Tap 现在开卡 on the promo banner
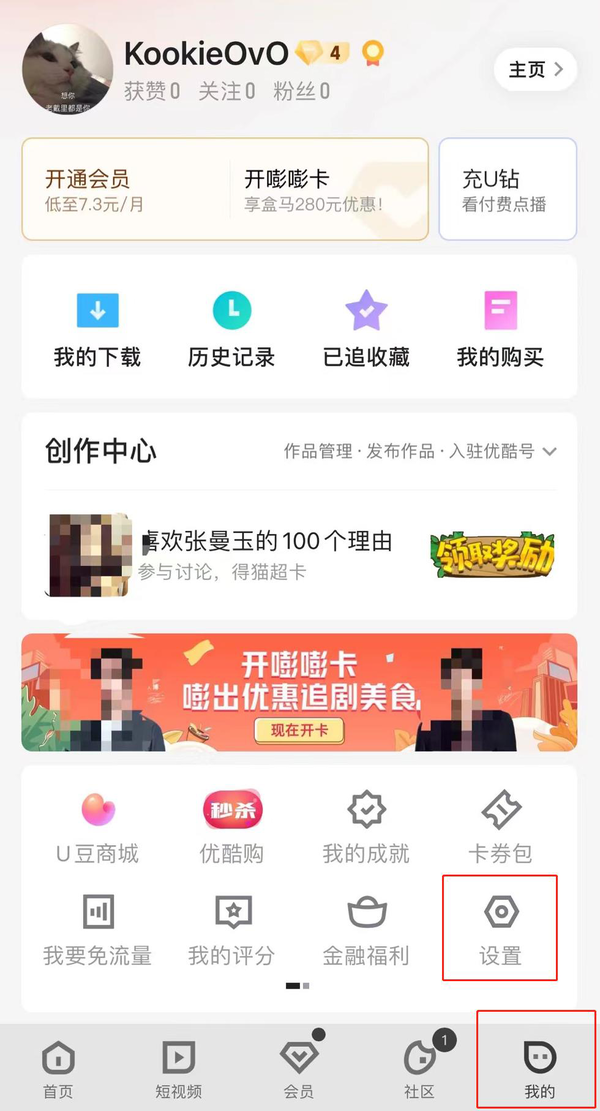The width and height of the screenshot is (600, 1111). (300, 729)
